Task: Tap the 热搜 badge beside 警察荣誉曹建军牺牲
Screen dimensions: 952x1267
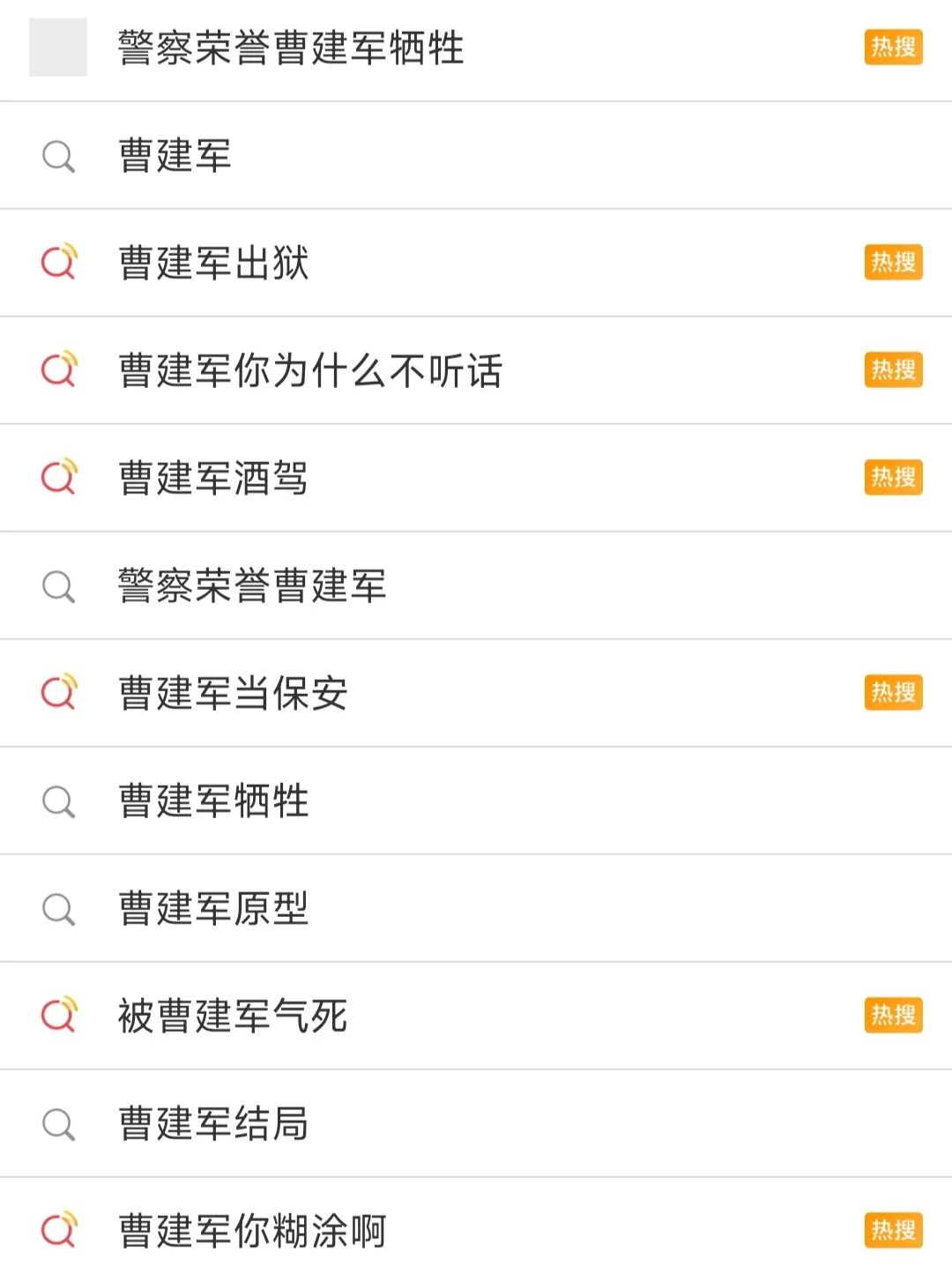Action: point(891,48)
